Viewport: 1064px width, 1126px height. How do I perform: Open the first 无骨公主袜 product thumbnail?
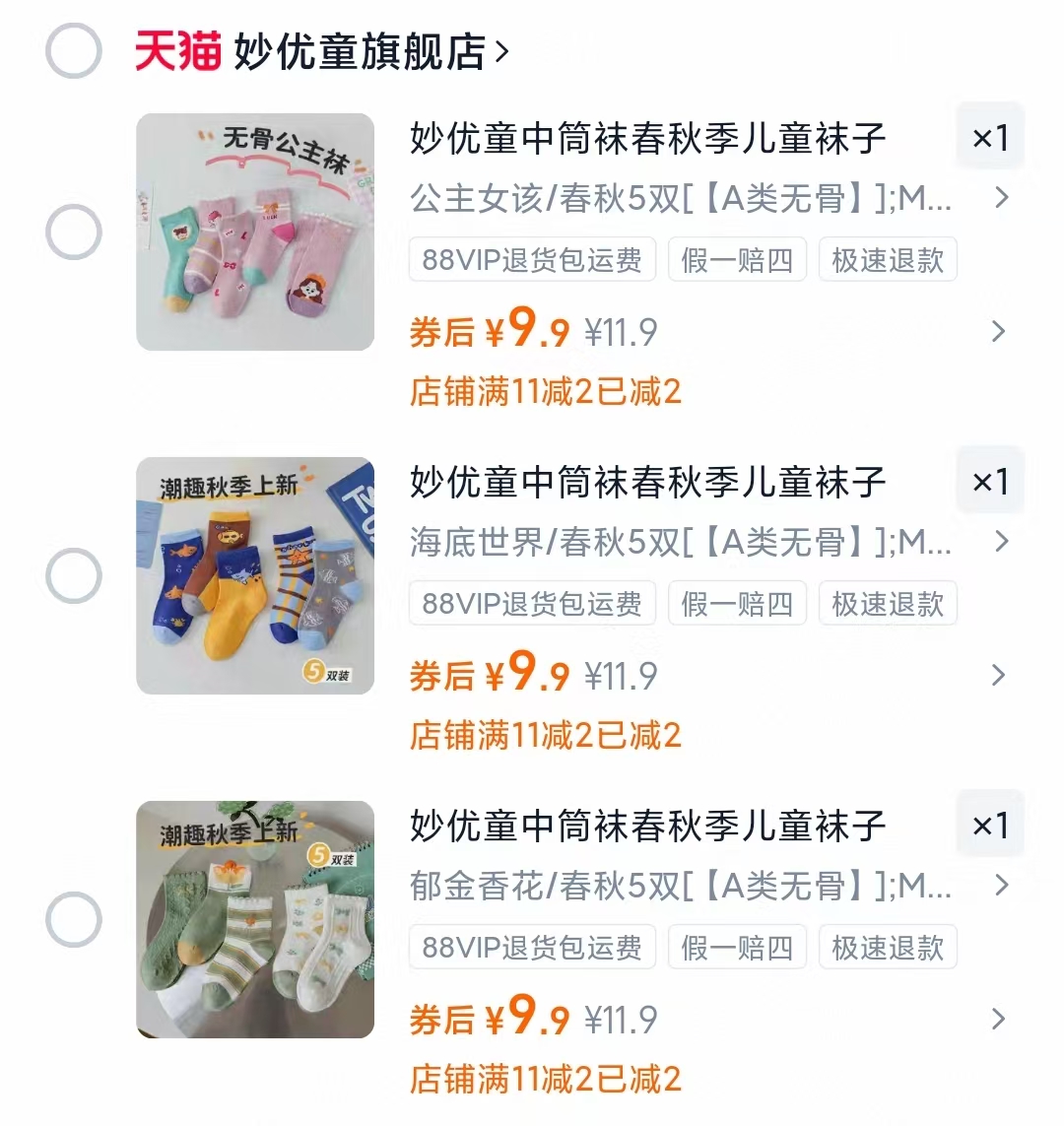tap(254, 231)
